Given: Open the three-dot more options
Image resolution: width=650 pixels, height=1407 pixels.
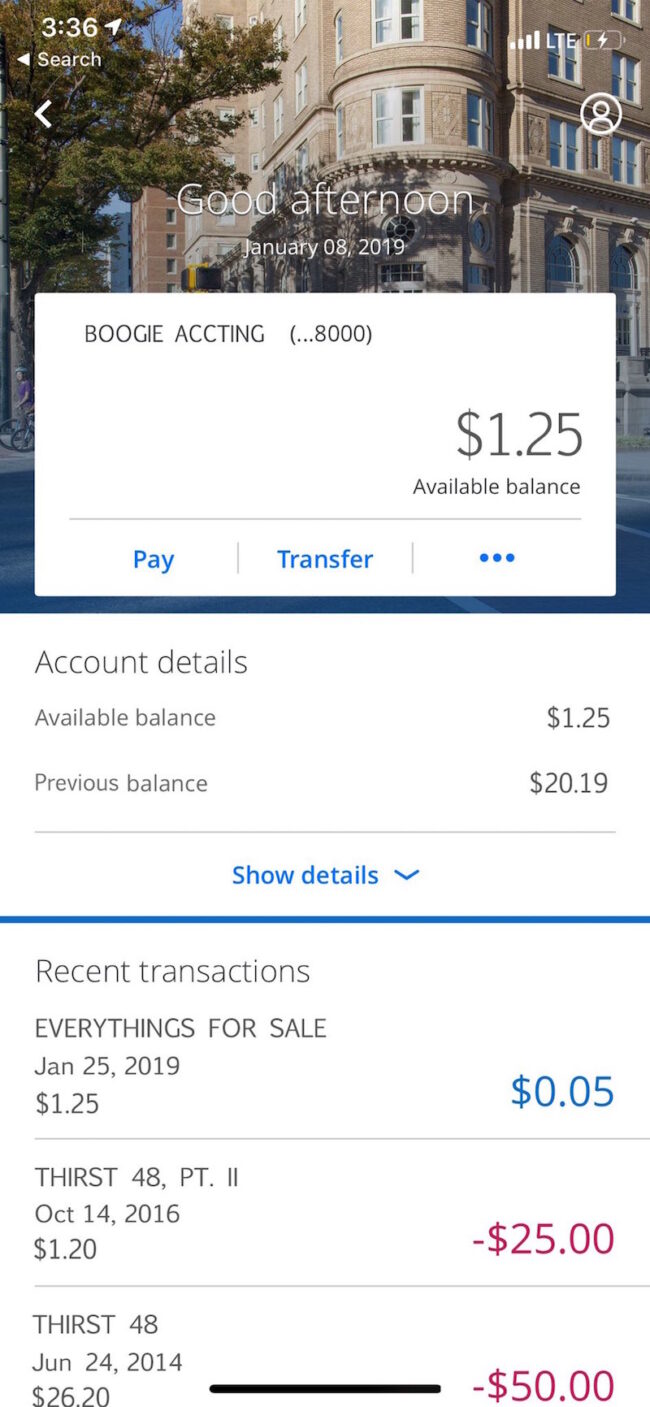Looking at the screenshot, I should click(497, 558).
